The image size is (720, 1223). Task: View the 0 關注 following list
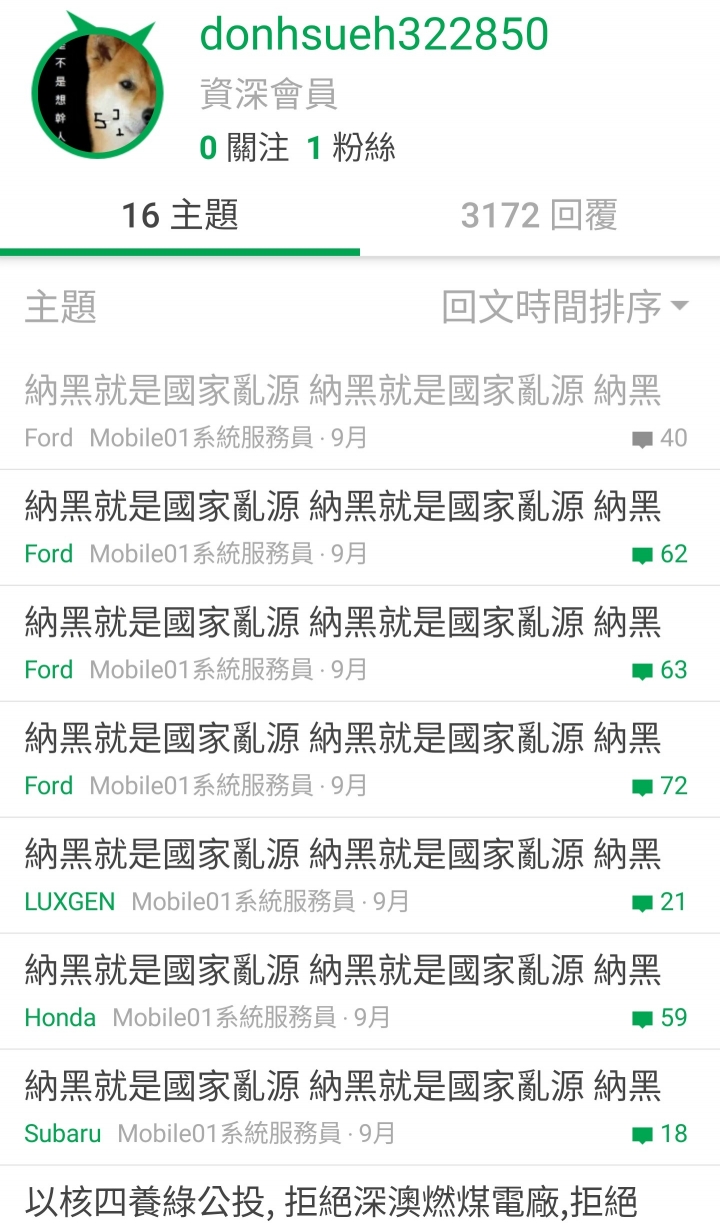pyautogui.click(x=244, y=148)
